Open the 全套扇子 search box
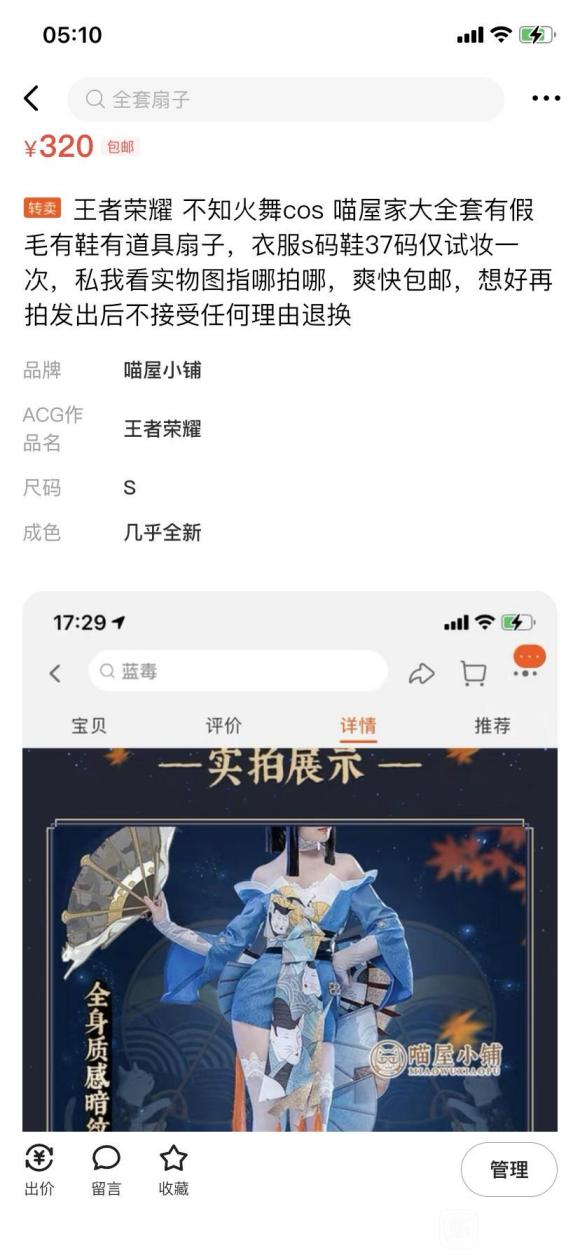 tap(286, 99)
